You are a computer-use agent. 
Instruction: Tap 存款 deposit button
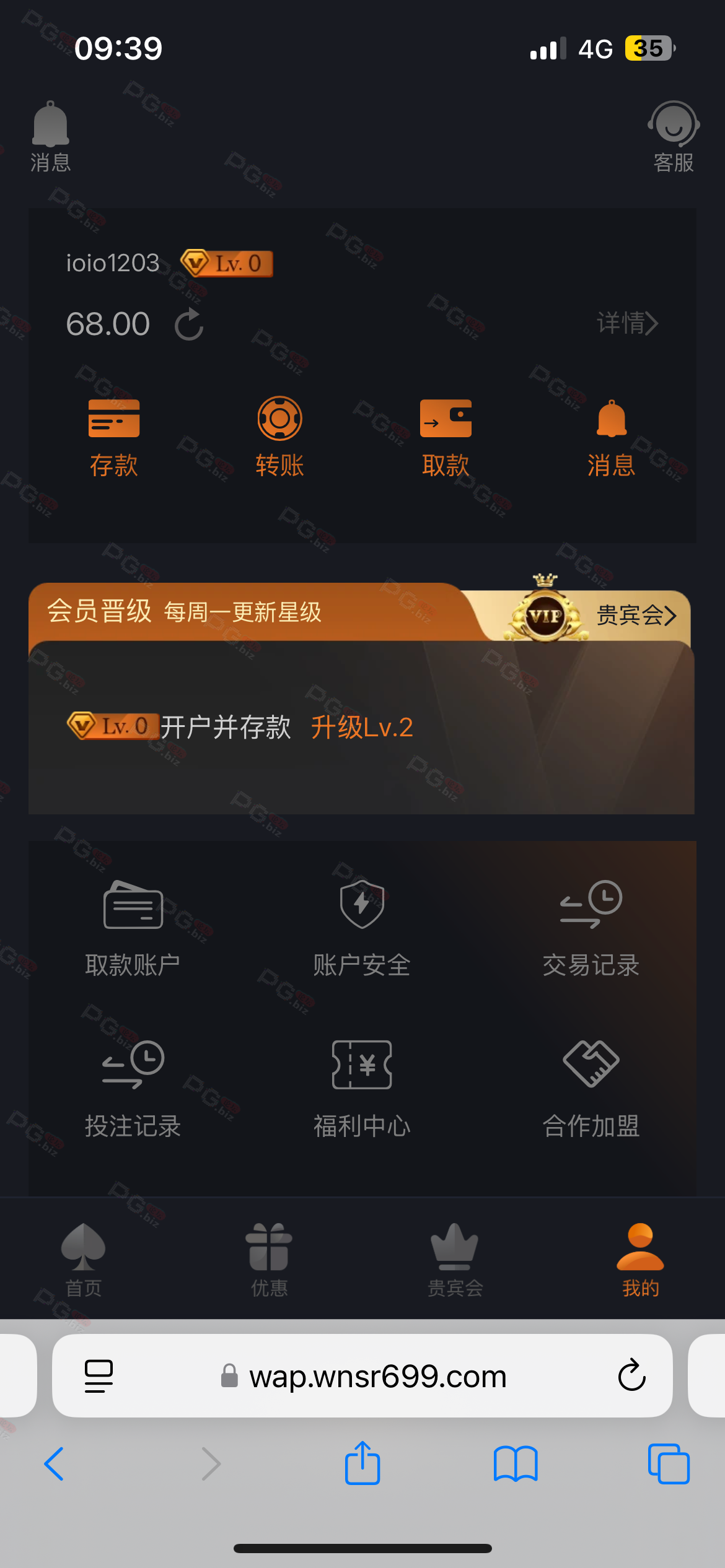point(114,438)
